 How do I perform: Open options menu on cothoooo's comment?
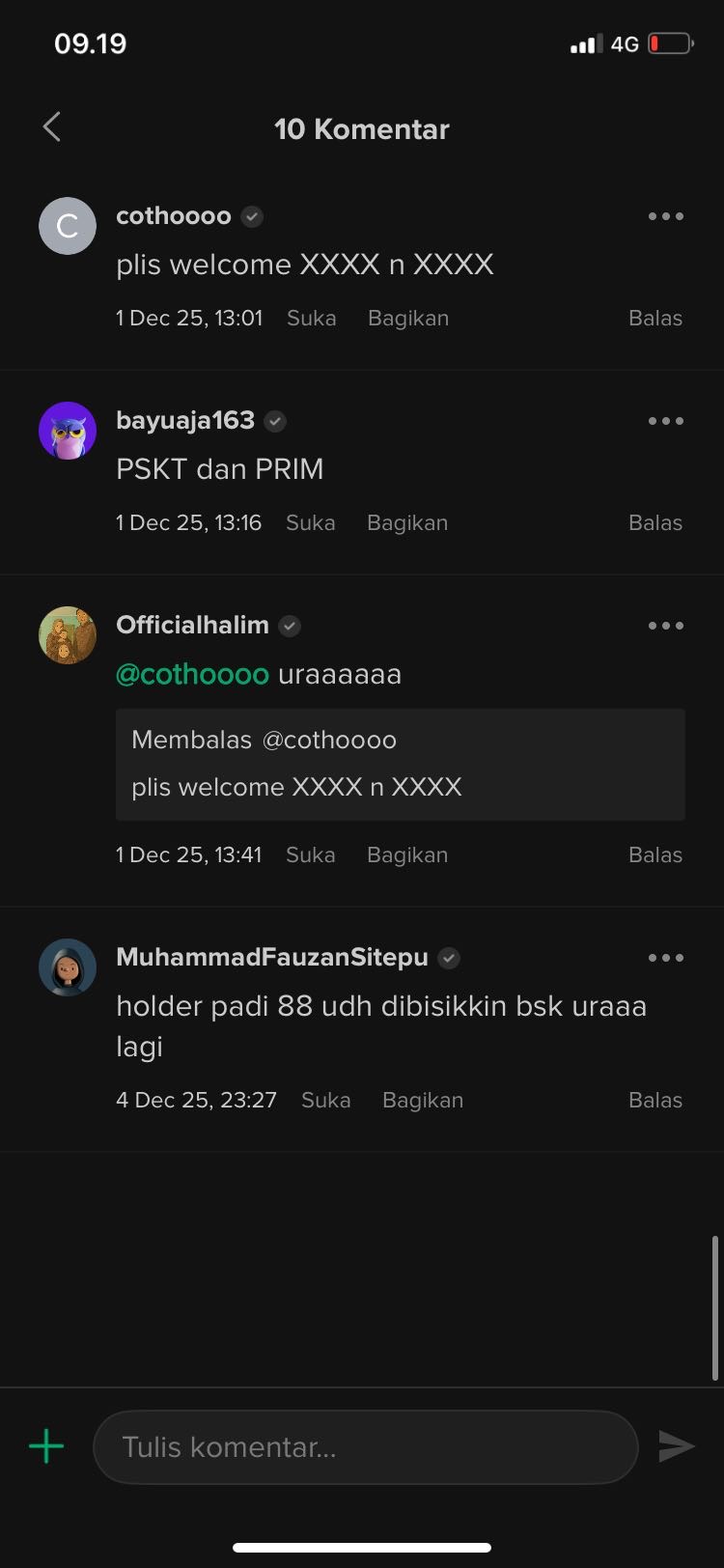pyautogui.click(x=665, y=216)
